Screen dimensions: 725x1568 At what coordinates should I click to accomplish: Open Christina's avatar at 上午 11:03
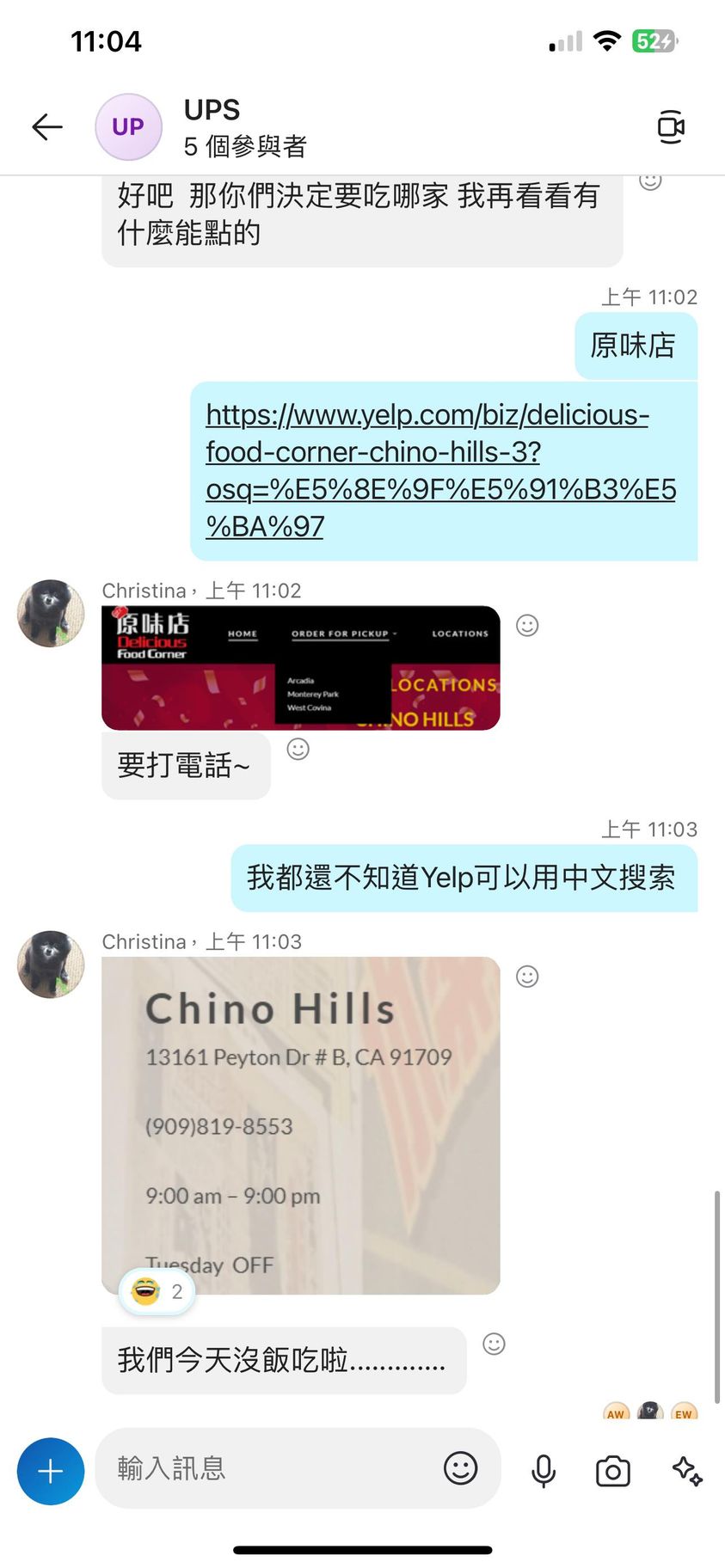click(x=51, y=964)
